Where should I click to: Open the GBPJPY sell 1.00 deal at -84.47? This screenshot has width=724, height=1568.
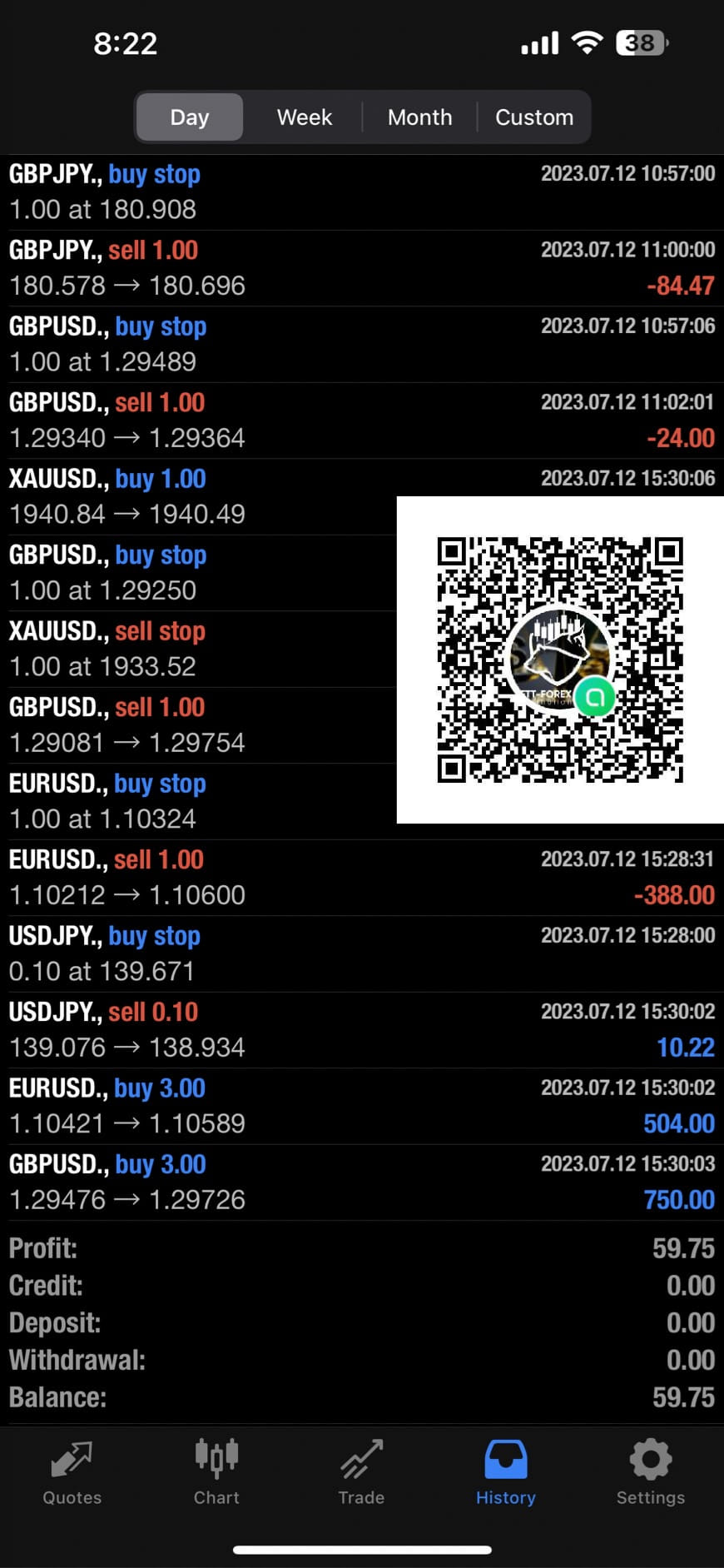coord(362,269)
